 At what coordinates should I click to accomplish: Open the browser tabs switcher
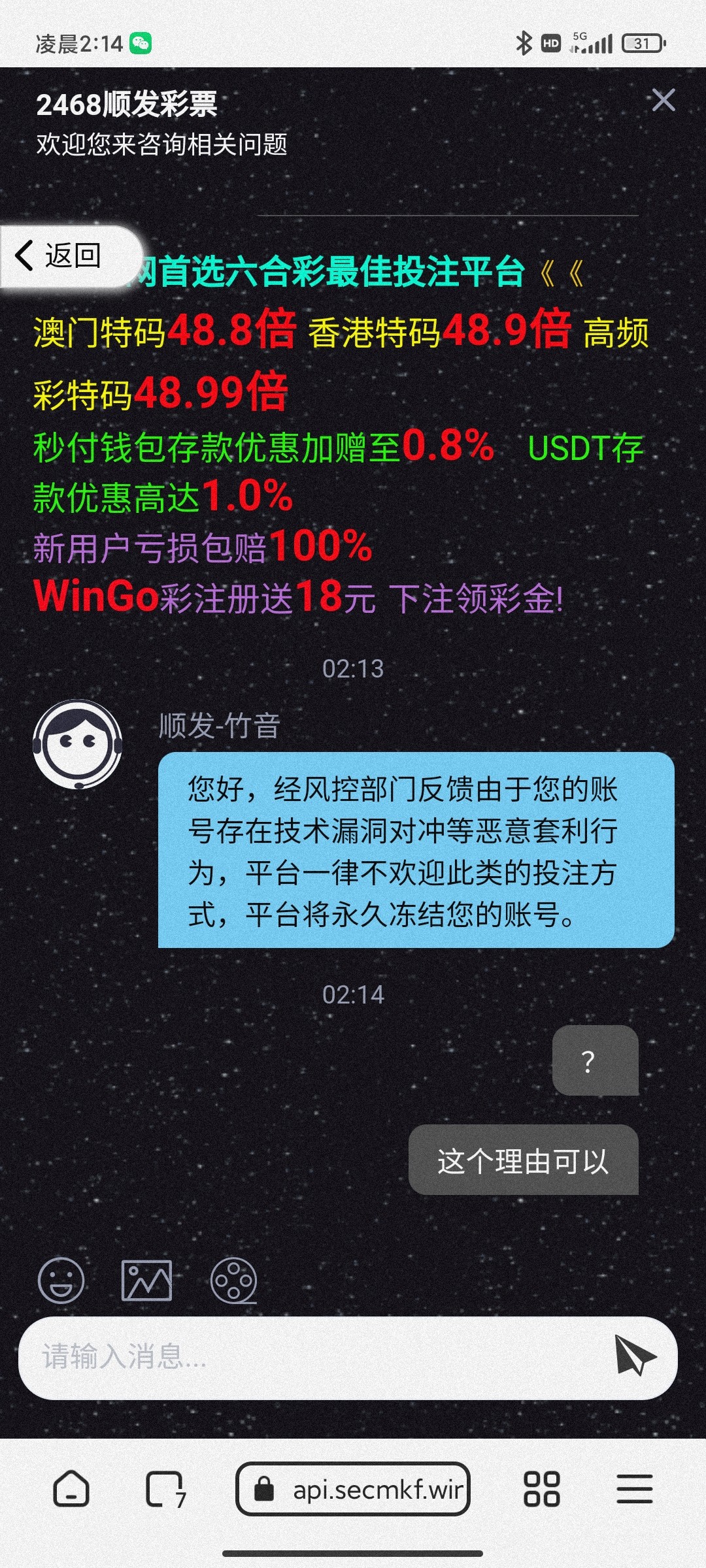[164, 1489]
